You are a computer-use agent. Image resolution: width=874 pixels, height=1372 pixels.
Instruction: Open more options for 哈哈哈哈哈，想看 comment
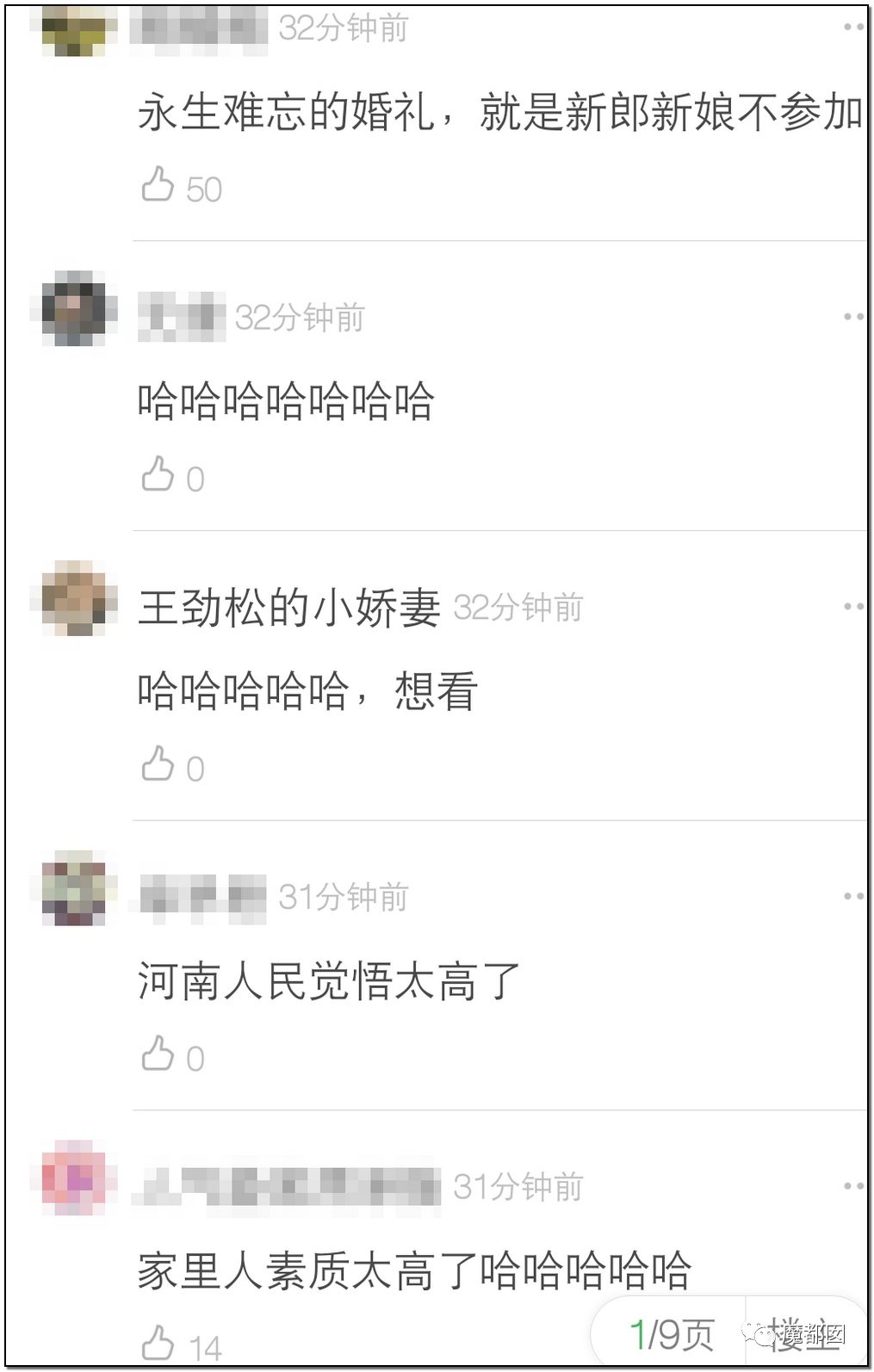point(852,607)
